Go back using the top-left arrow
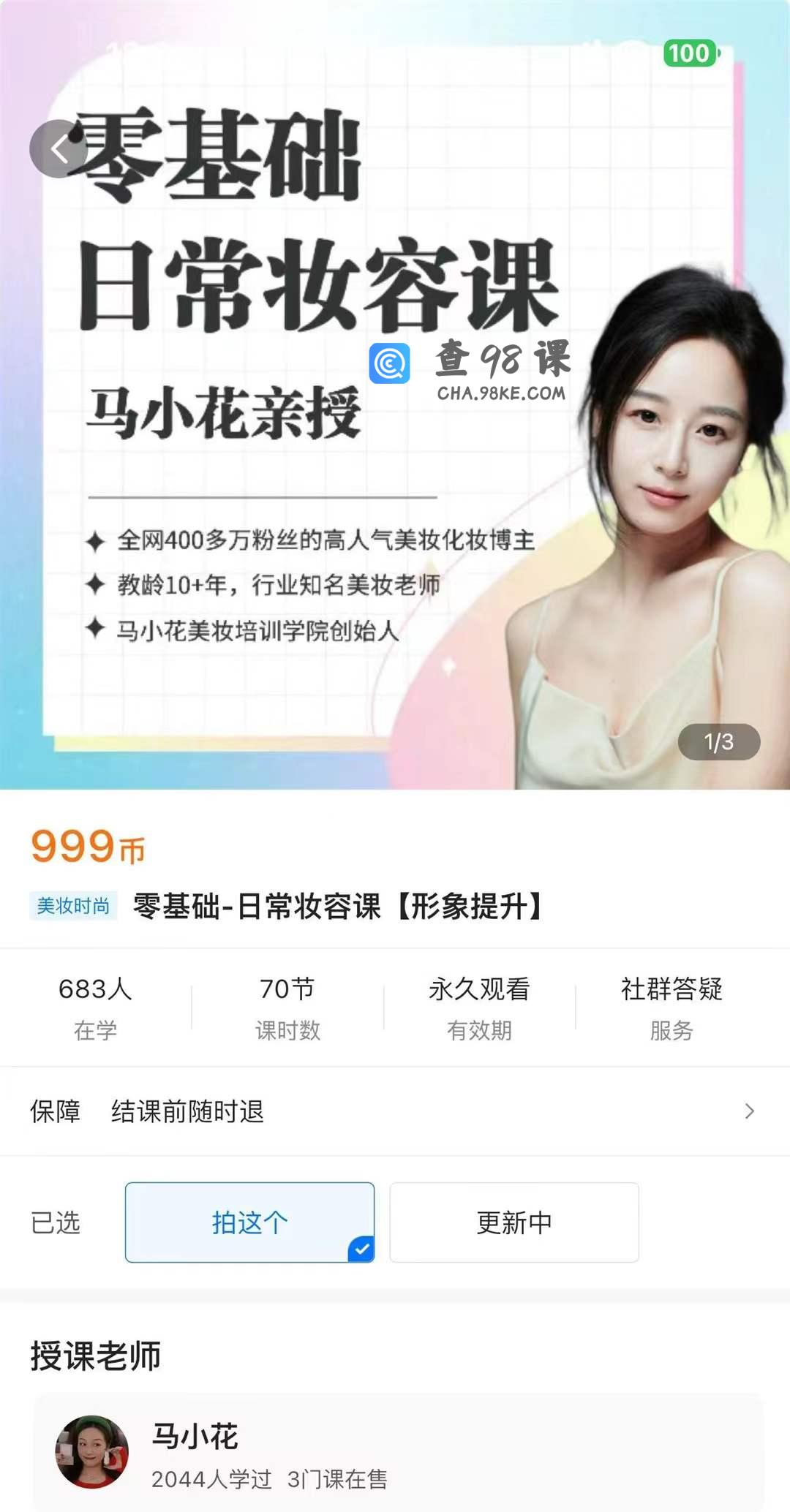The height and width of the screenshot is (1512, 790). point(59,149)
